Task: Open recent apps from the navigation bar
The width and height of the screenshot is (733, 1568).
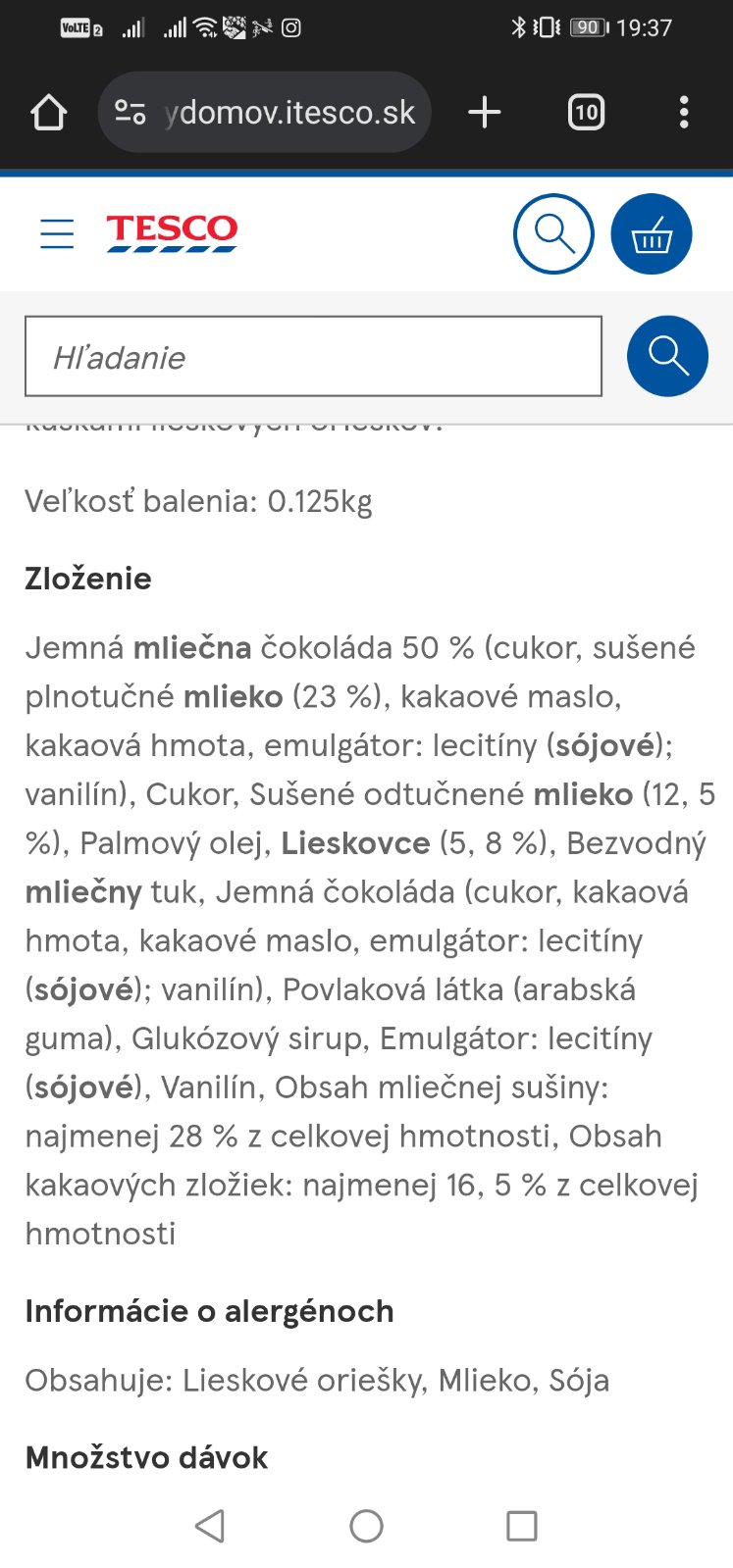Action: (x=521, y=1526)
